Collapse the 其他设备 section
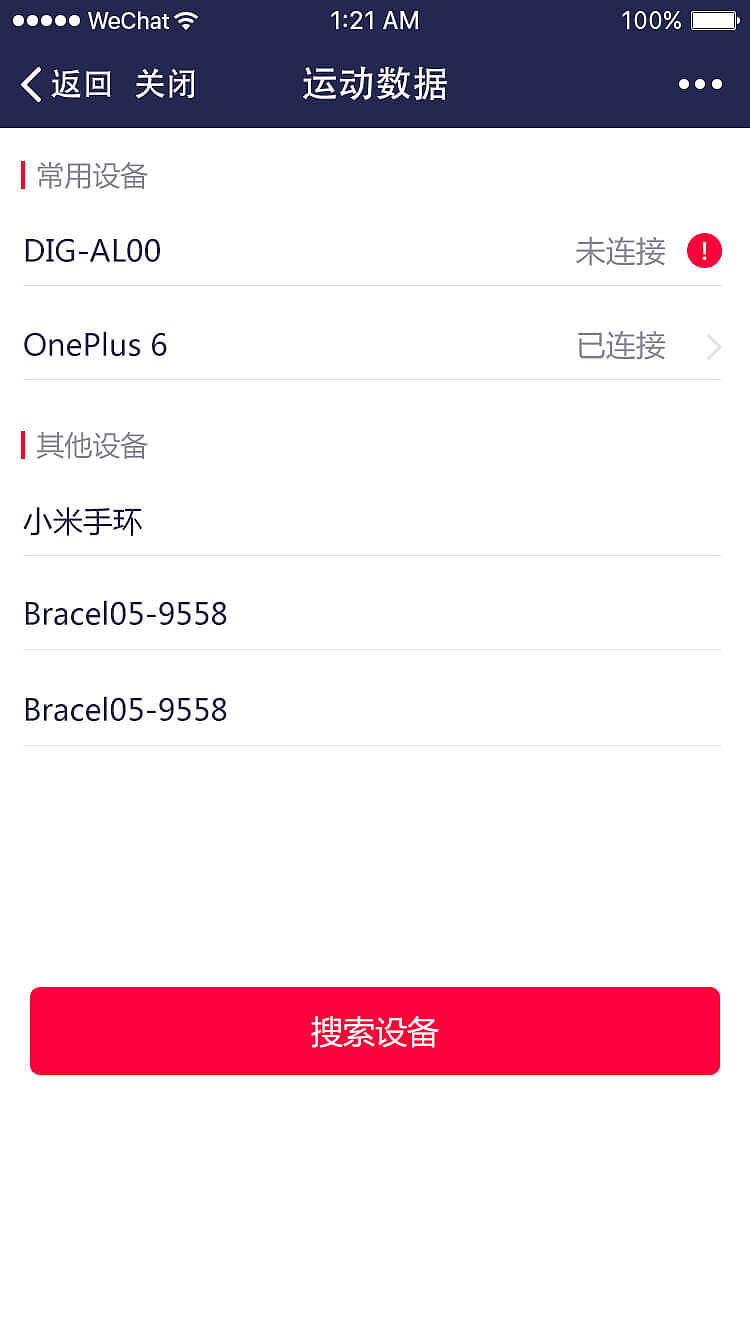The width and height of the screenshot is (750, 1334). [92, 446]
